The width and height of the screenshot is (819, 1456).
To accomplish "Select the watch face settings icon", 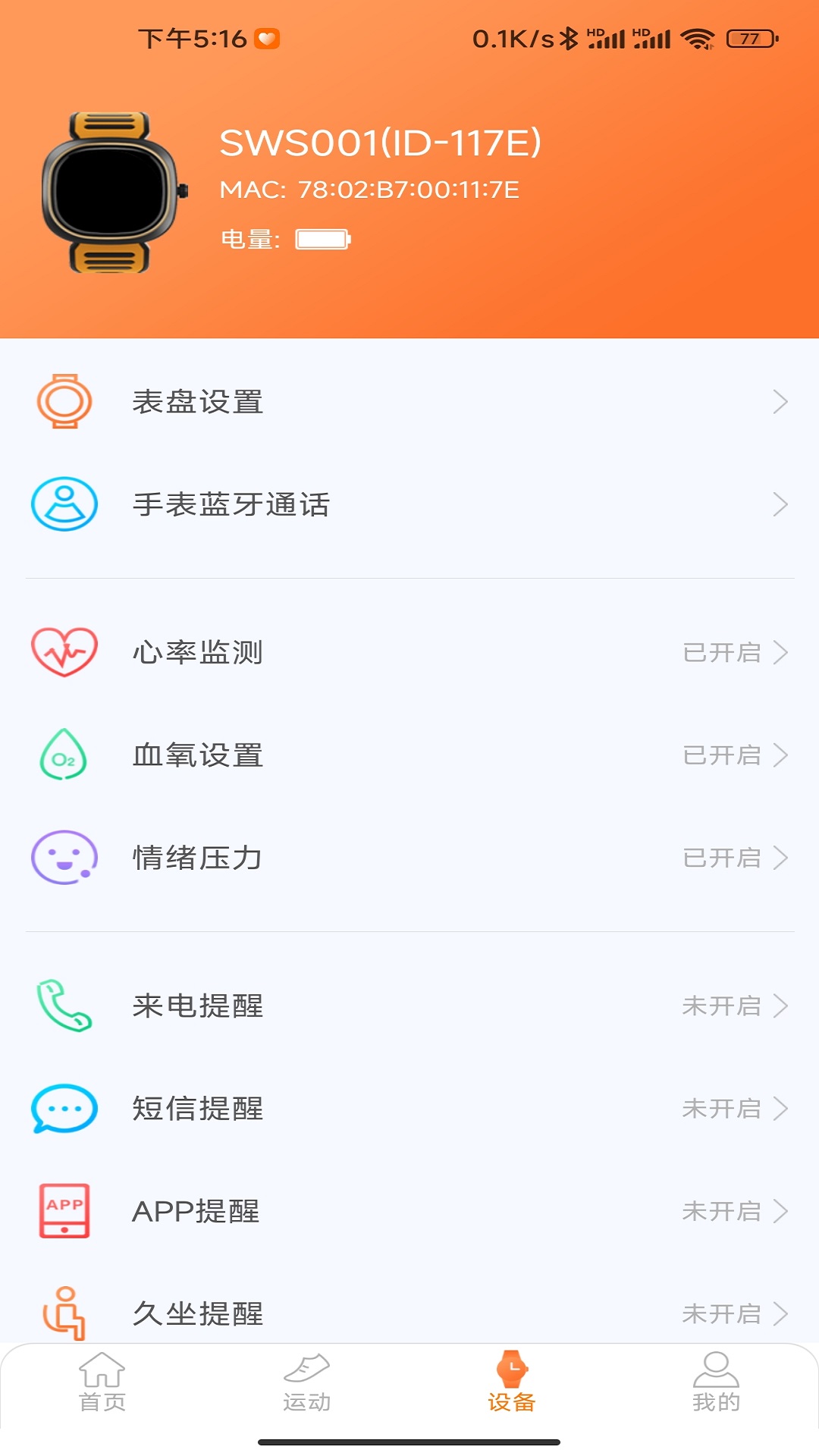I will (65, 403).
